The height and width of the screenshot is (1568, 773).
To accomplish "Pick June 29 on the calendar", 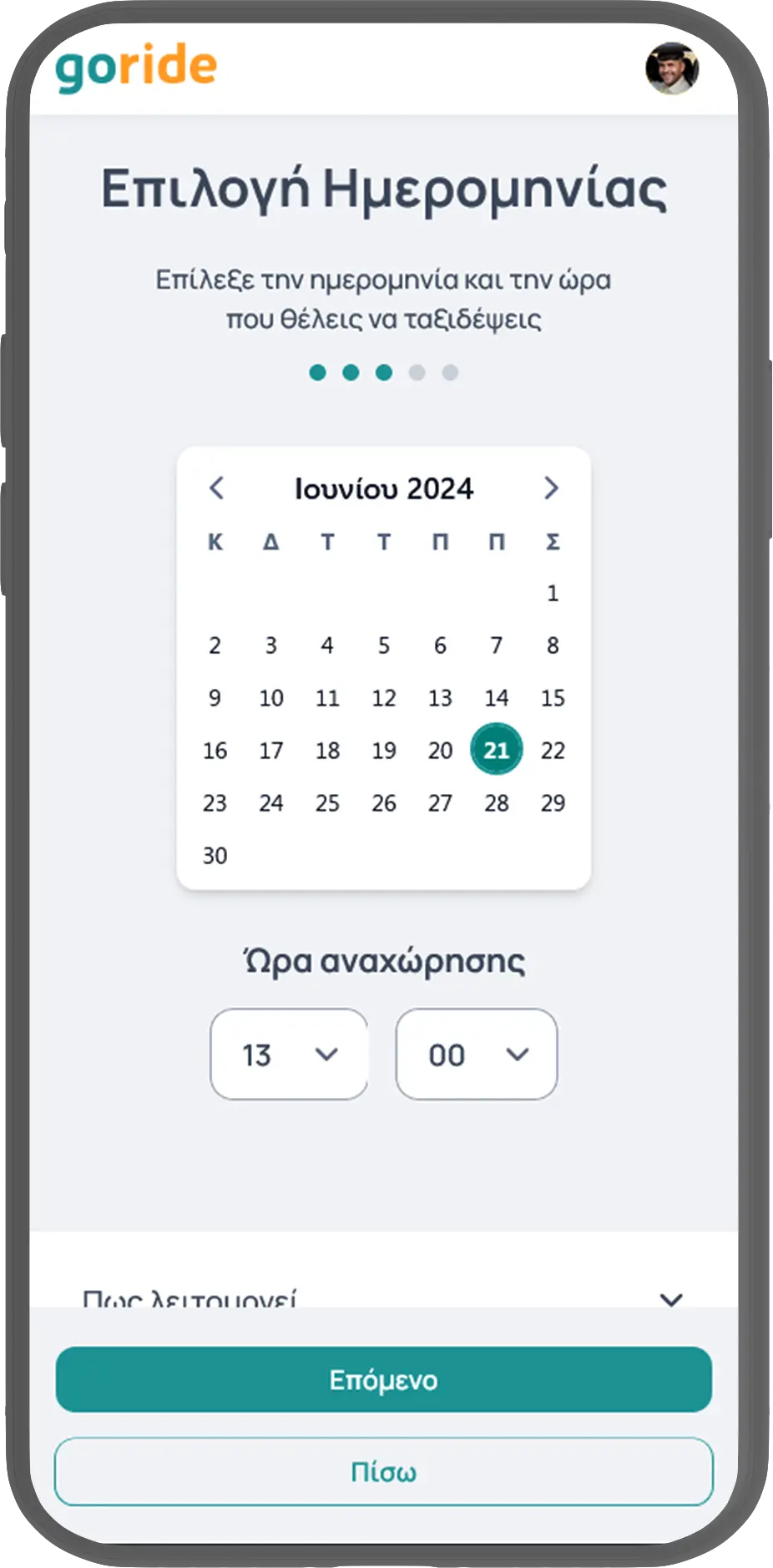I will point(553,802).
